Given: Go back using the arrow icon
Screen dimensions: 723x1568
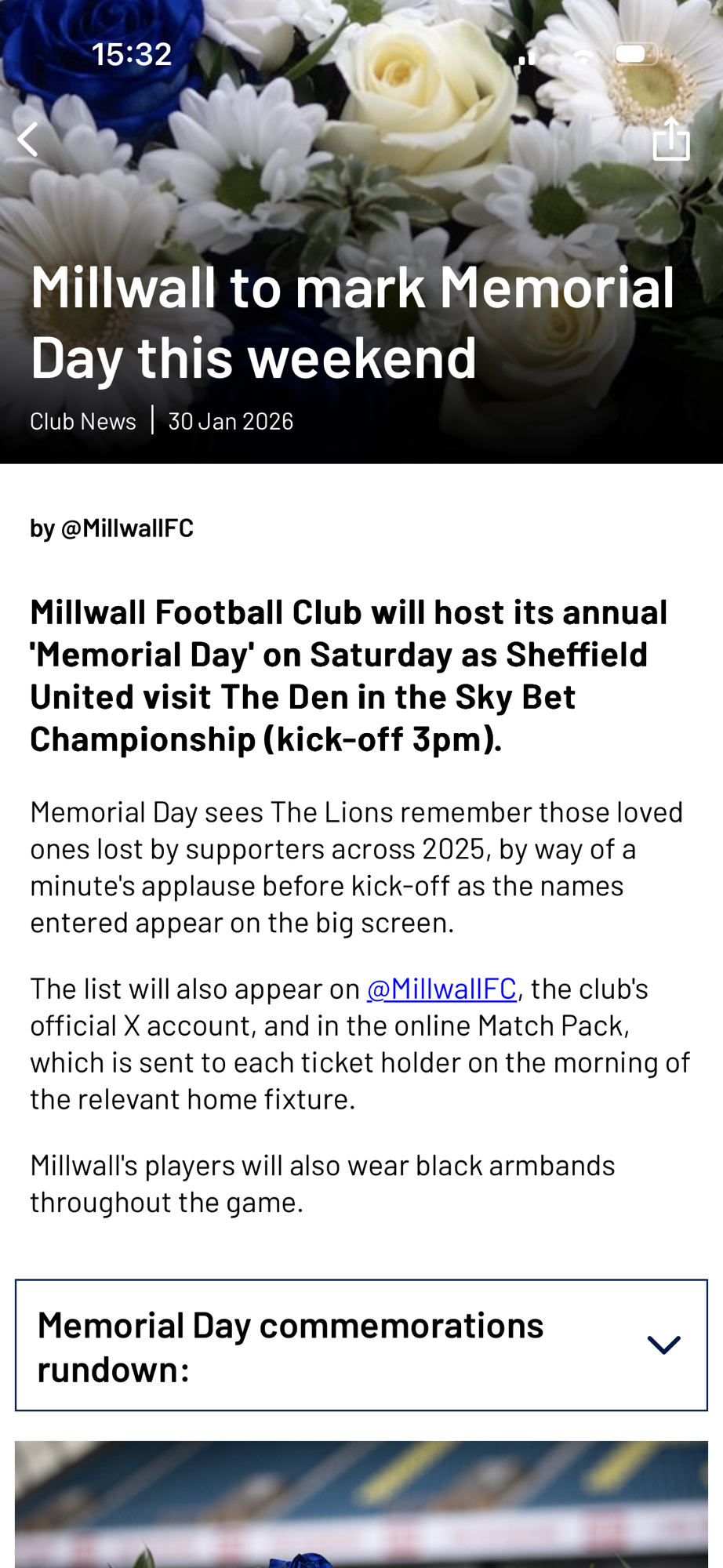Looking at the screenshot, I should point(28,140).
